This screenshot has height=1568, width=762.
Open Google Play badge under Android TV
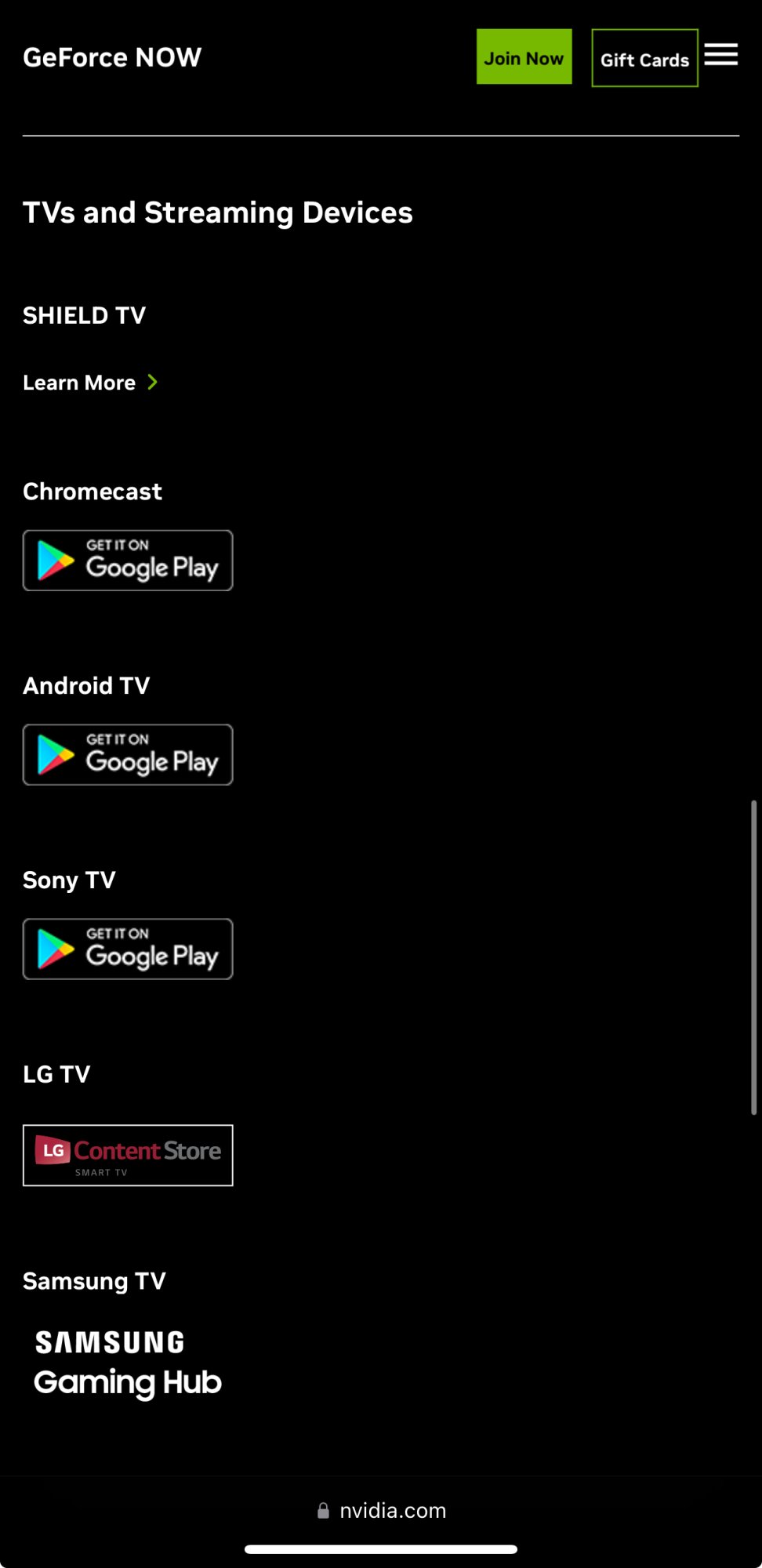128,755
